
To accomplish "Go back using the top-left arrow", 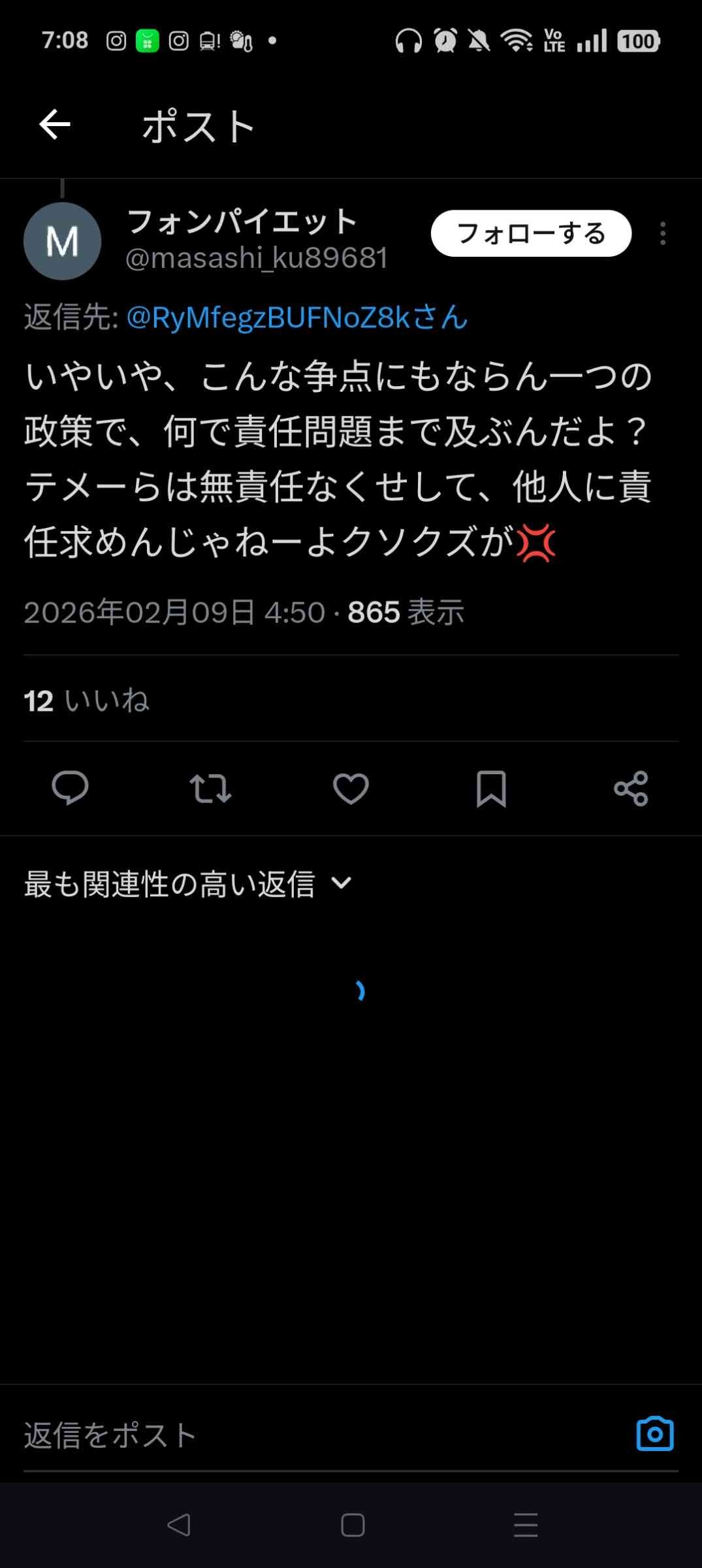I will pyautogui.click(x=55, y=125).
